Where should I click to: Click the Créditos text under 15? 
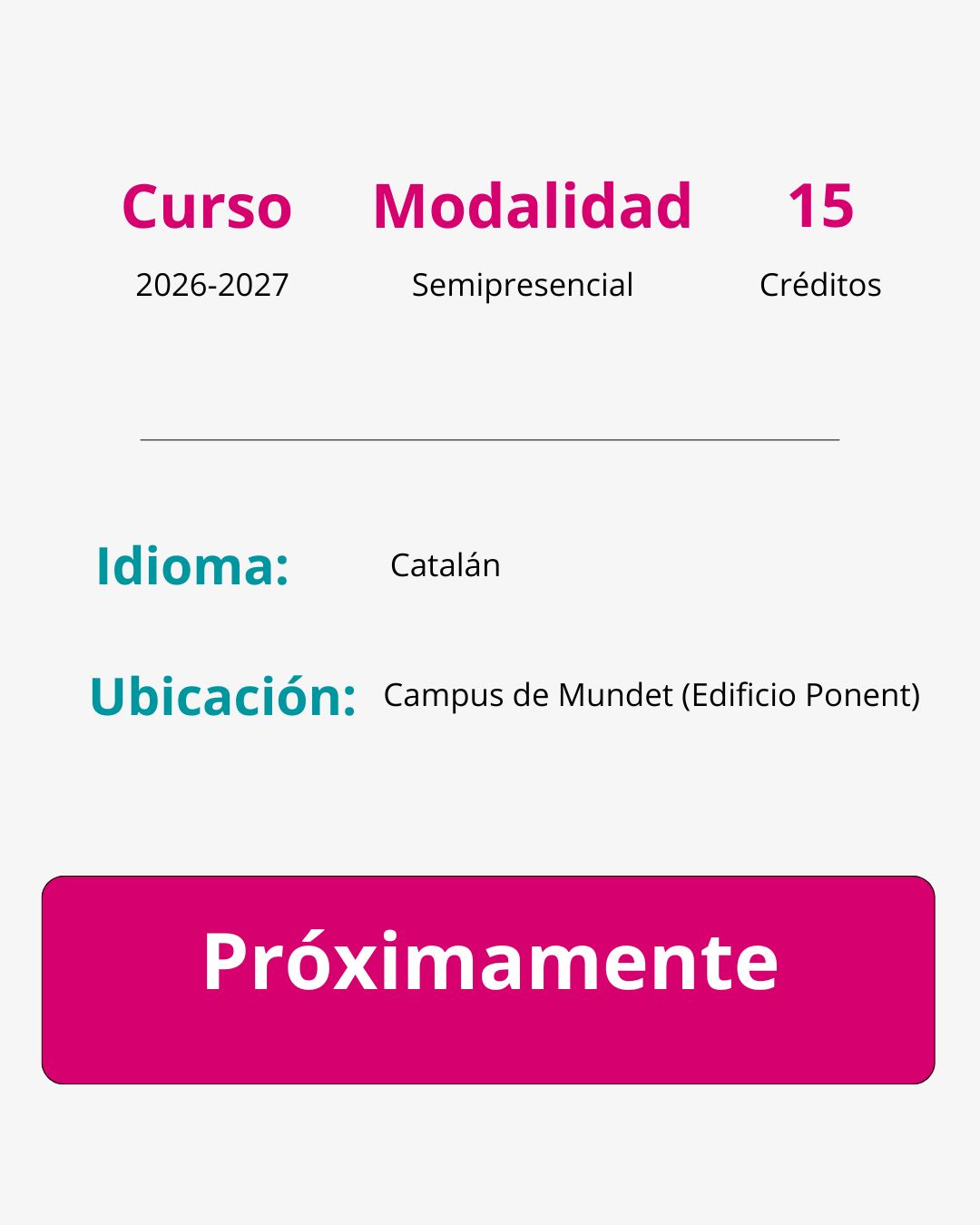(x=819, y=285)
